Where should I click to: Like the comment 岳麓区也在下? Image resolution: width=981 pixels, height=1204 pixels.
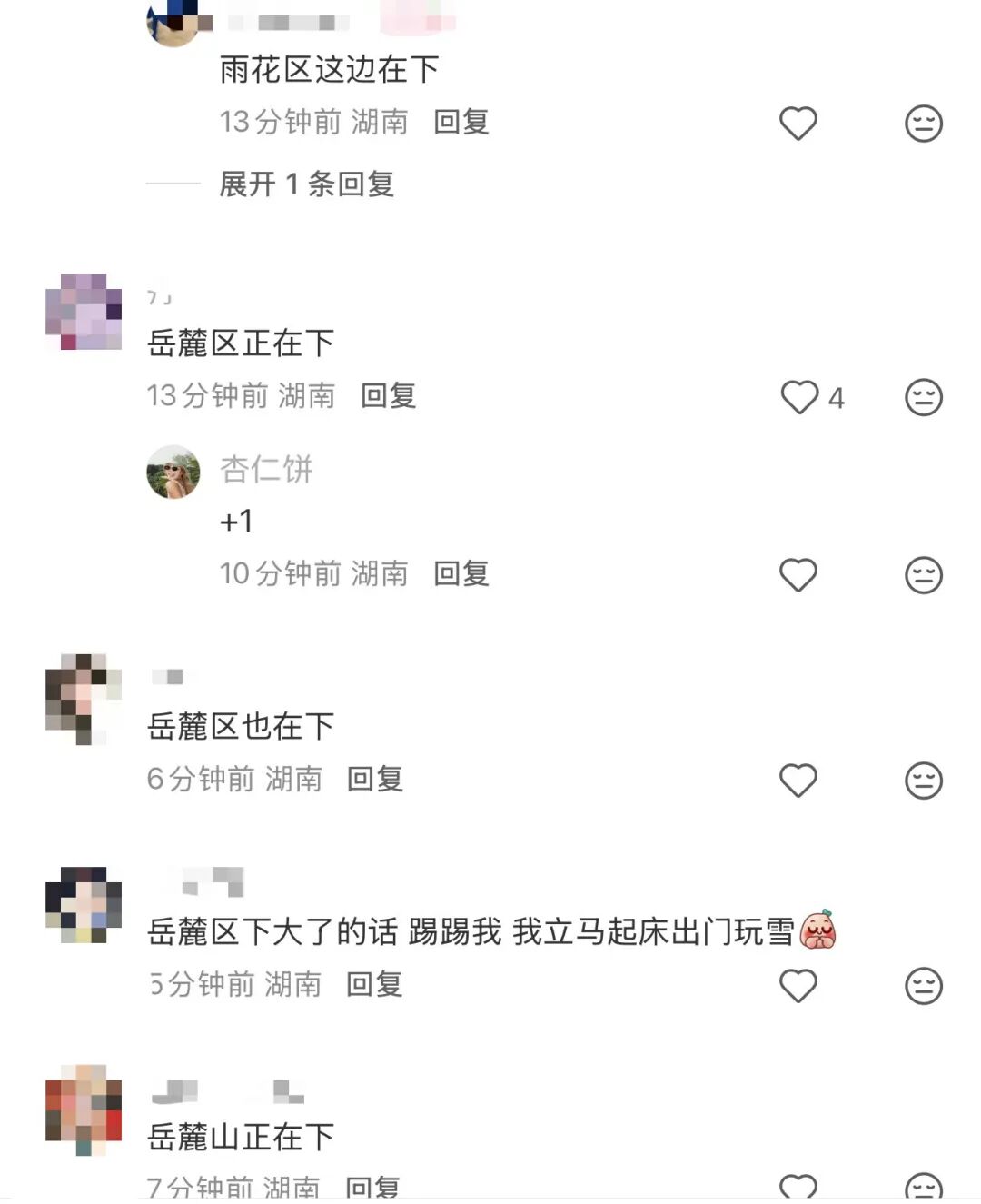tap(798, 781)
